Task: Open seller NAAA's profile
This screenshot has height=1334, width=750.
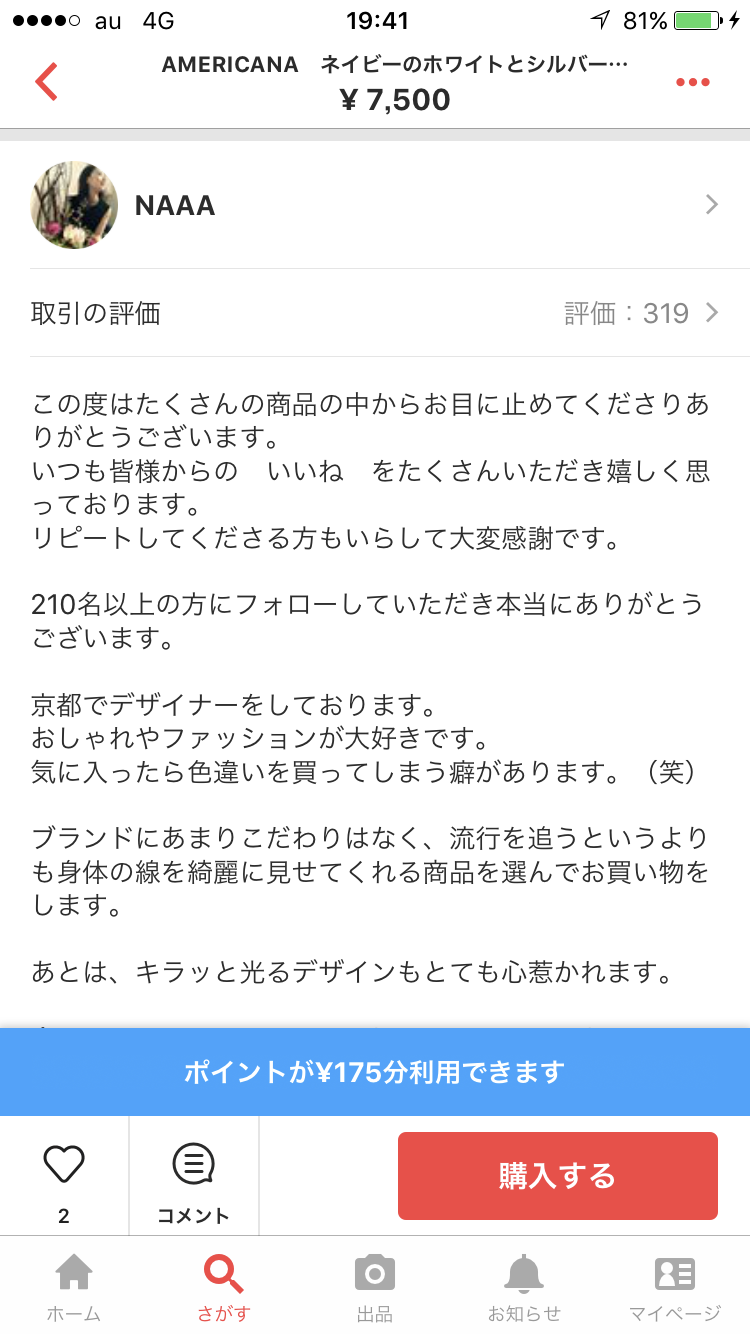Action: (x=375, y=206)
